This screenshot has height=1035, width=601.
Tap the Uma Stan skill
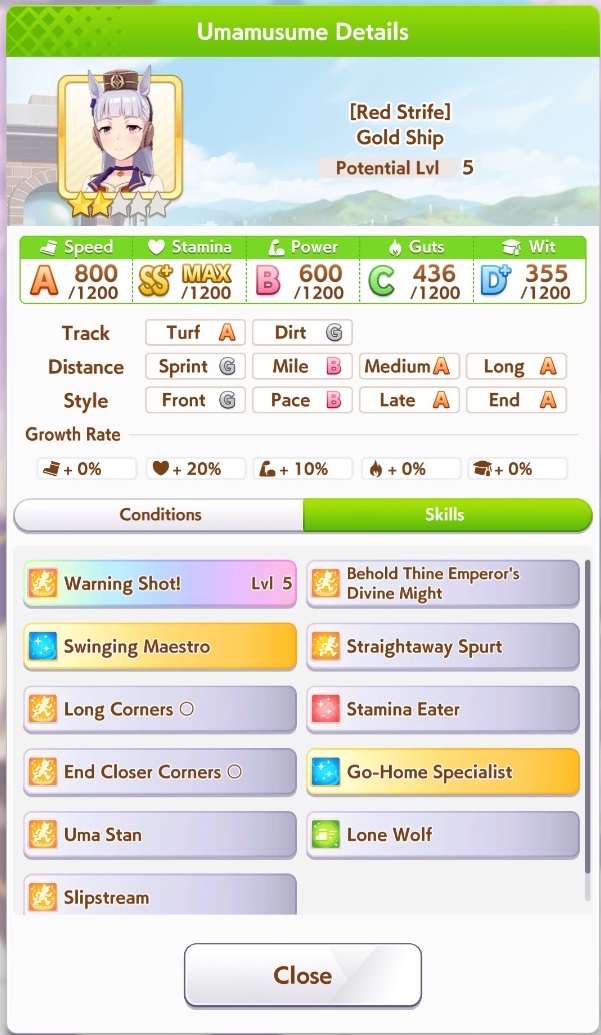pyautogui.click(x=160, y=835)
